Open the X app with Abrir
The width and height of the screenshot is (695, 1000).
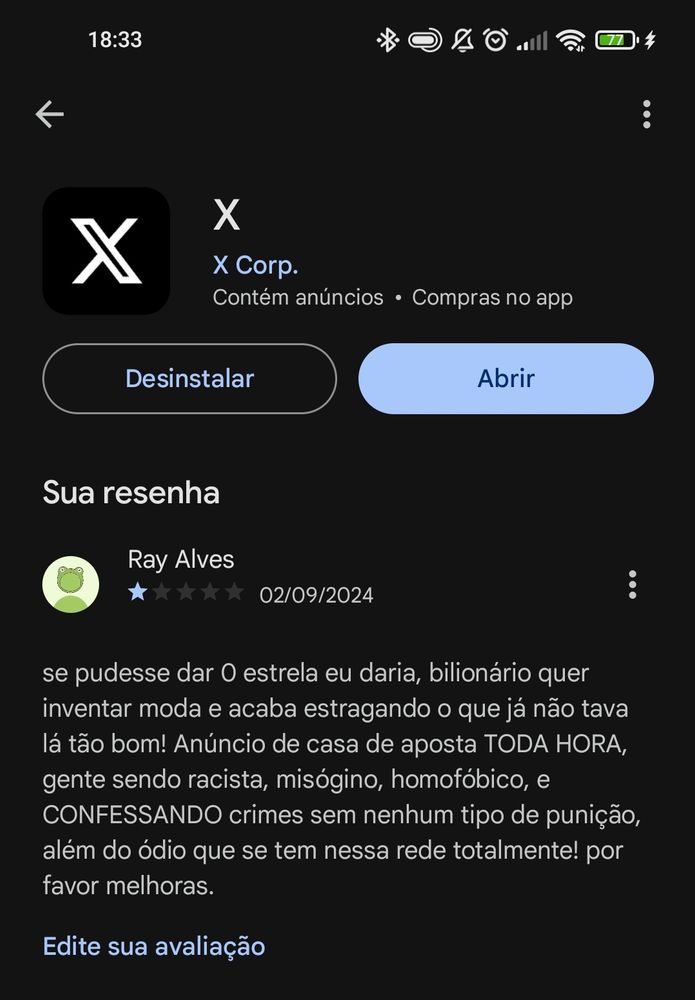(506, 379)
